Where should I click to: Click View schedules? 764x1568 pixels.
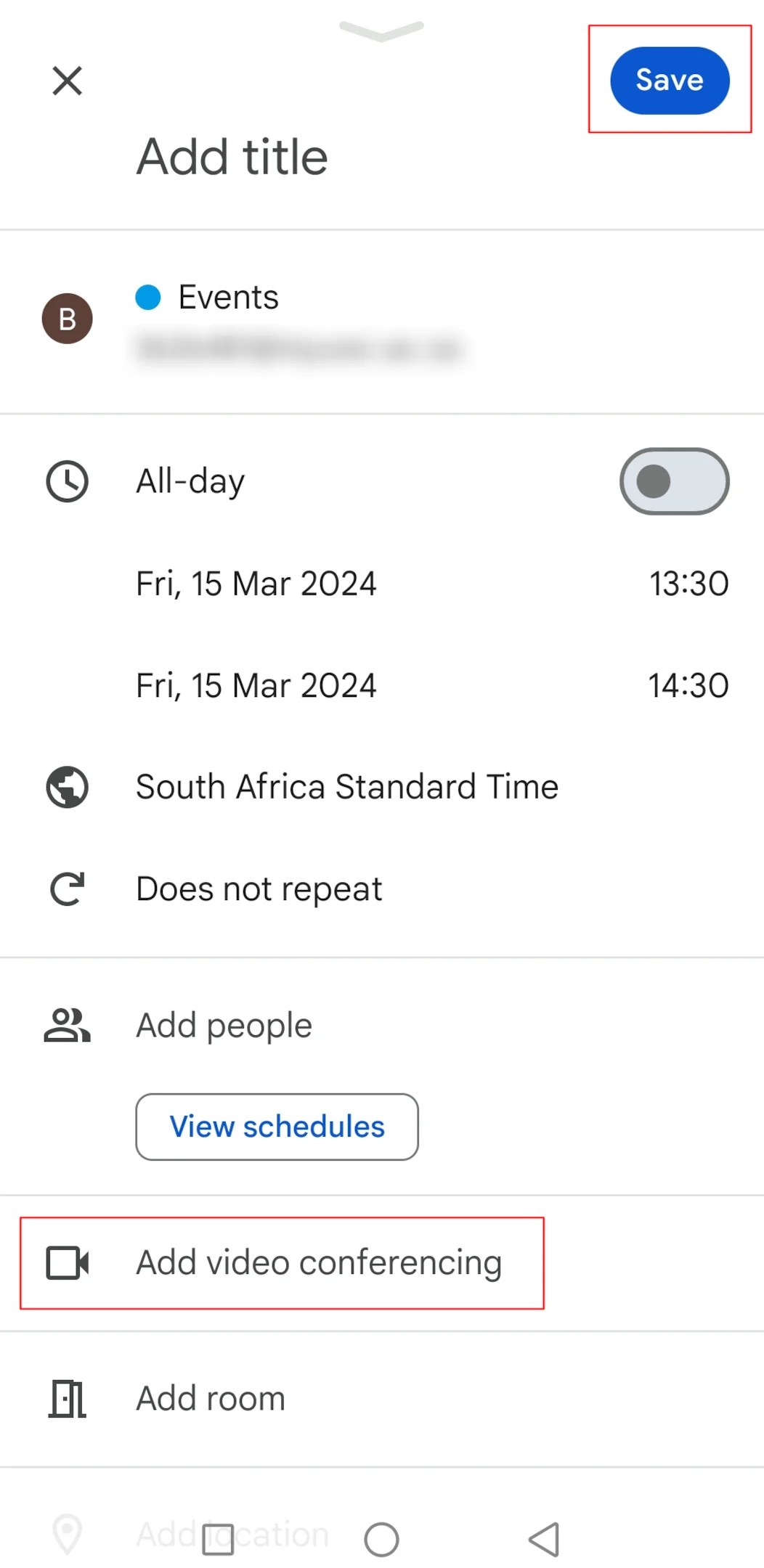tap(276, 1127)
